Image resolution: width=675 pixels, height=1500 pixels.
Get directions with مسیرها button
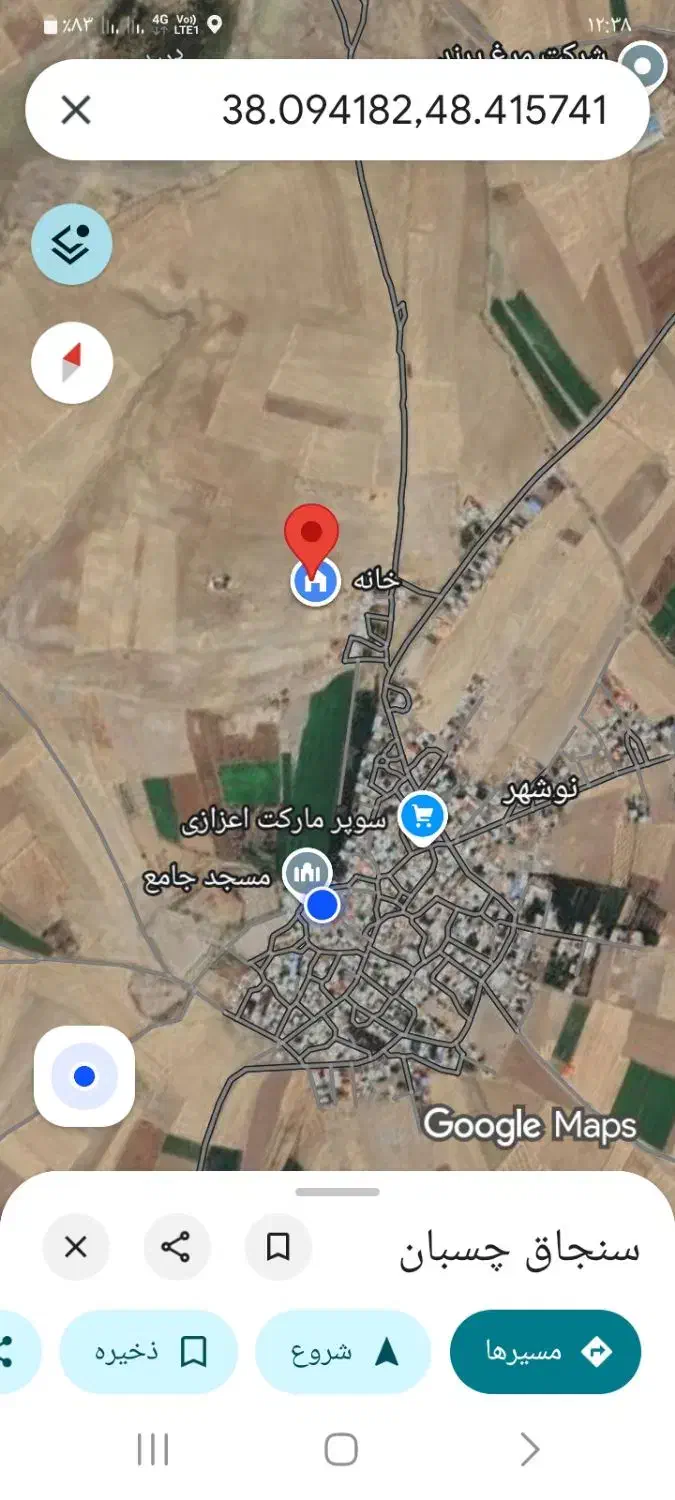545,1352
